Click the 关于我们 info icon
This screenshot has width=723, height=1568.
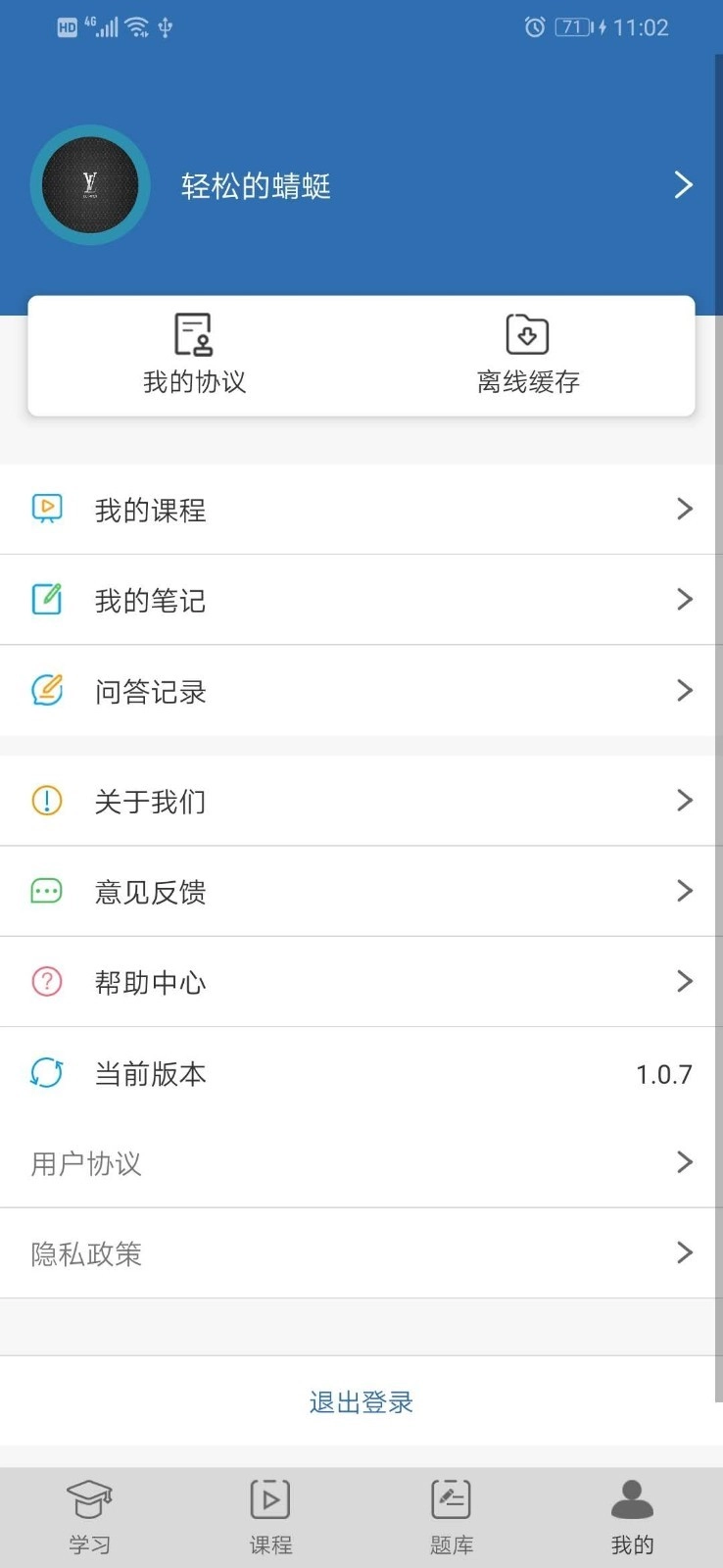(x=46, y=801)
